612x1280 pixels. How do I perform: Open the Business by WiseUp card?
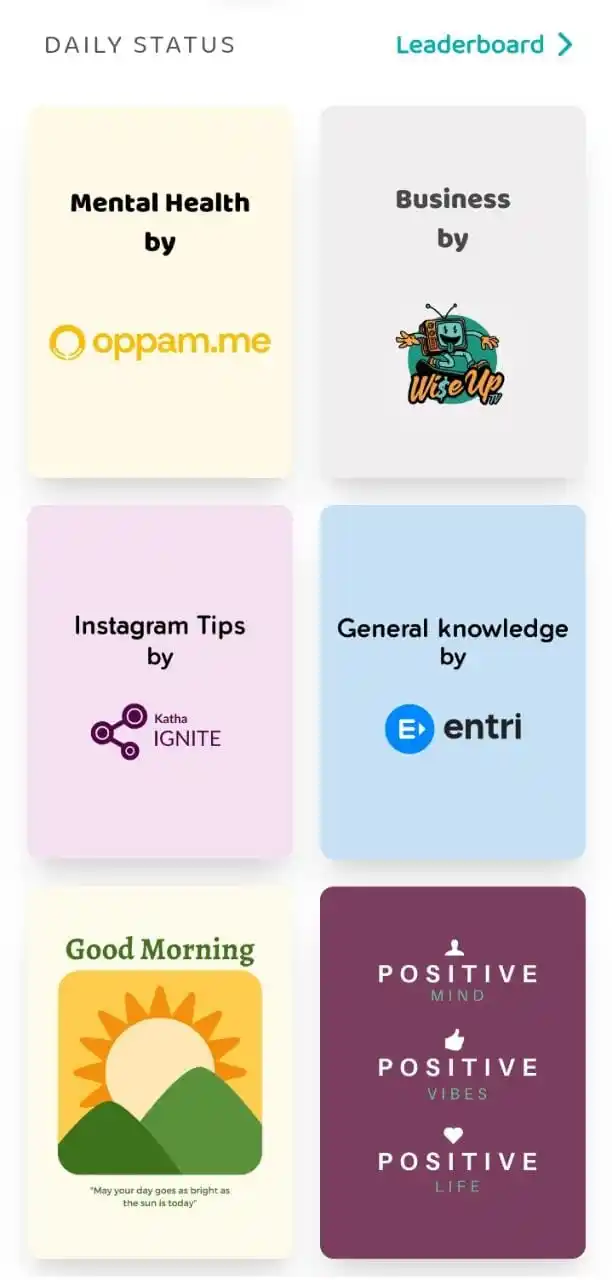click(x=452, y=291)
